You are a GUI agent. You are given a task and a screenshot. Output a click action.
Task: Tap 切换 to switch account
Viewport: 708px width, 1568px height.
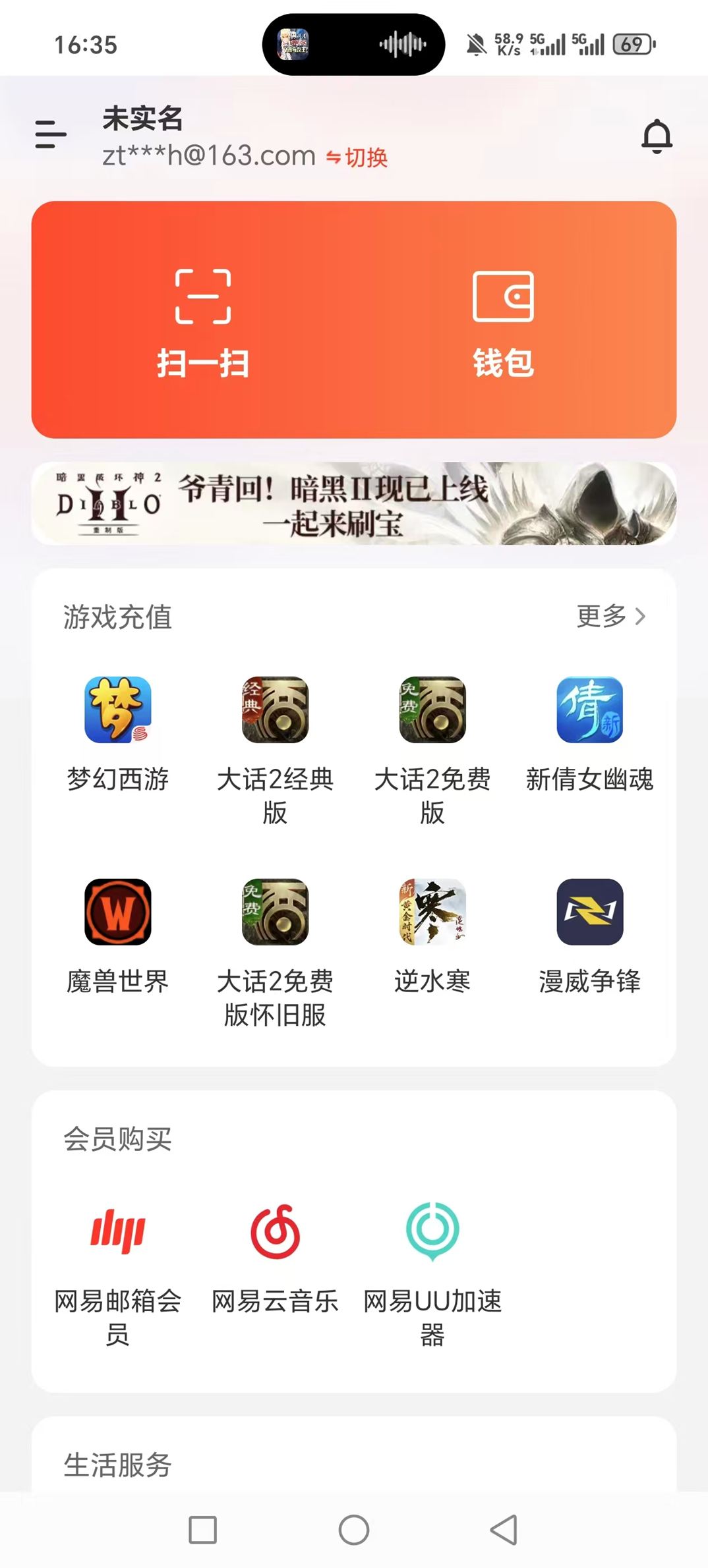pos(357,157)
